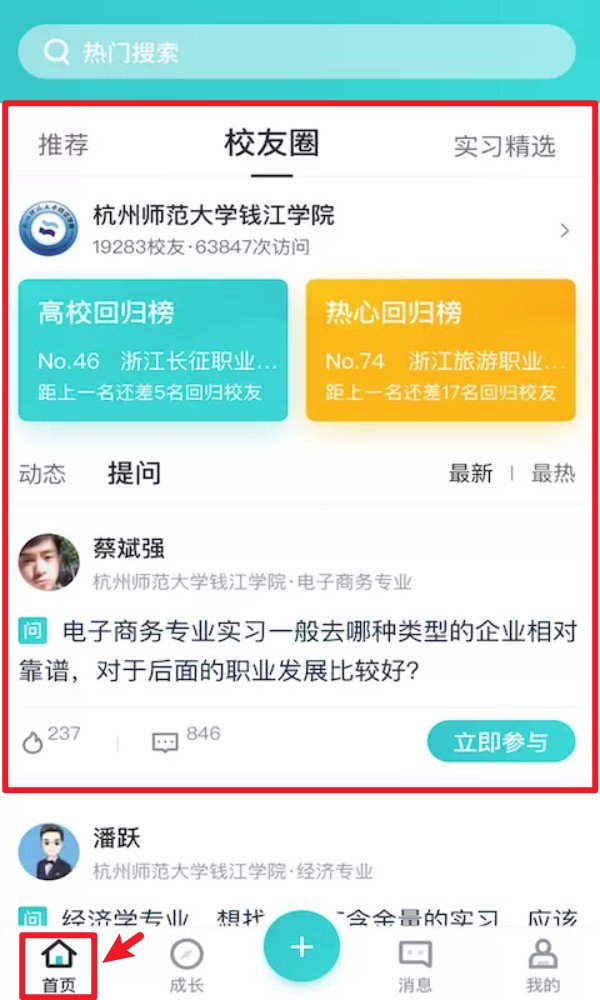Go to the 成长 tab
The height and width of the screenshot is (1000, 600).
[187, 966]
